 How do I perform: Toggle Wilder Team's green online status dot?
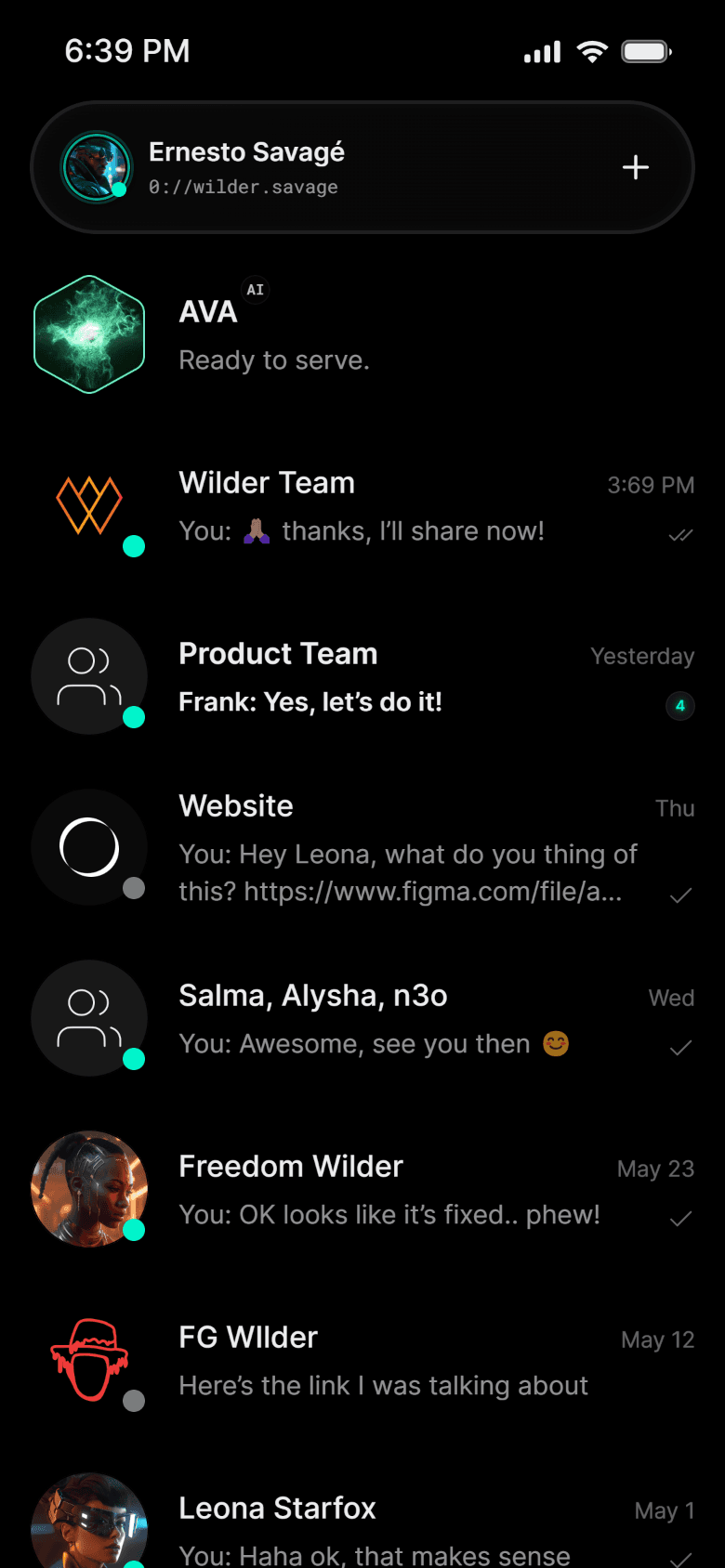[x=133, y=546]
